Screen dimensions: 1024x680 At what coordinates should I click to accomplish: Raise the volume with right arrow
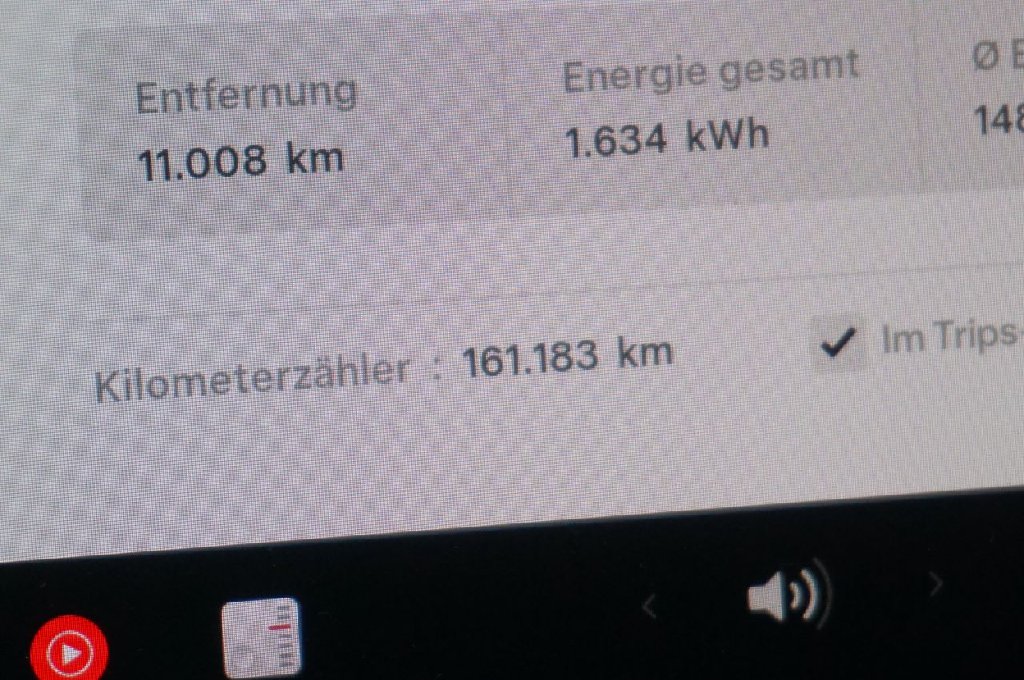click(936, 585)
